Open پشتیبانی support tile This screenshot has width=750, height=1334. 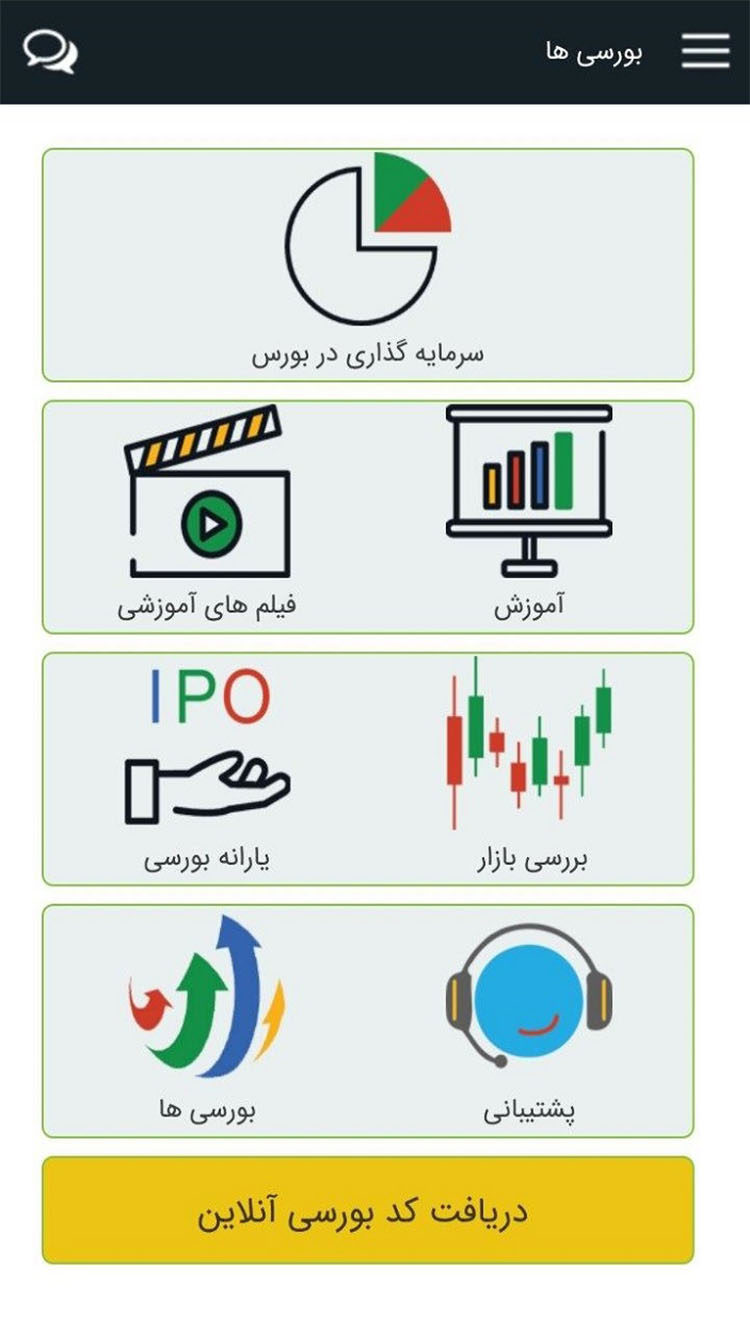(529, 1020)
